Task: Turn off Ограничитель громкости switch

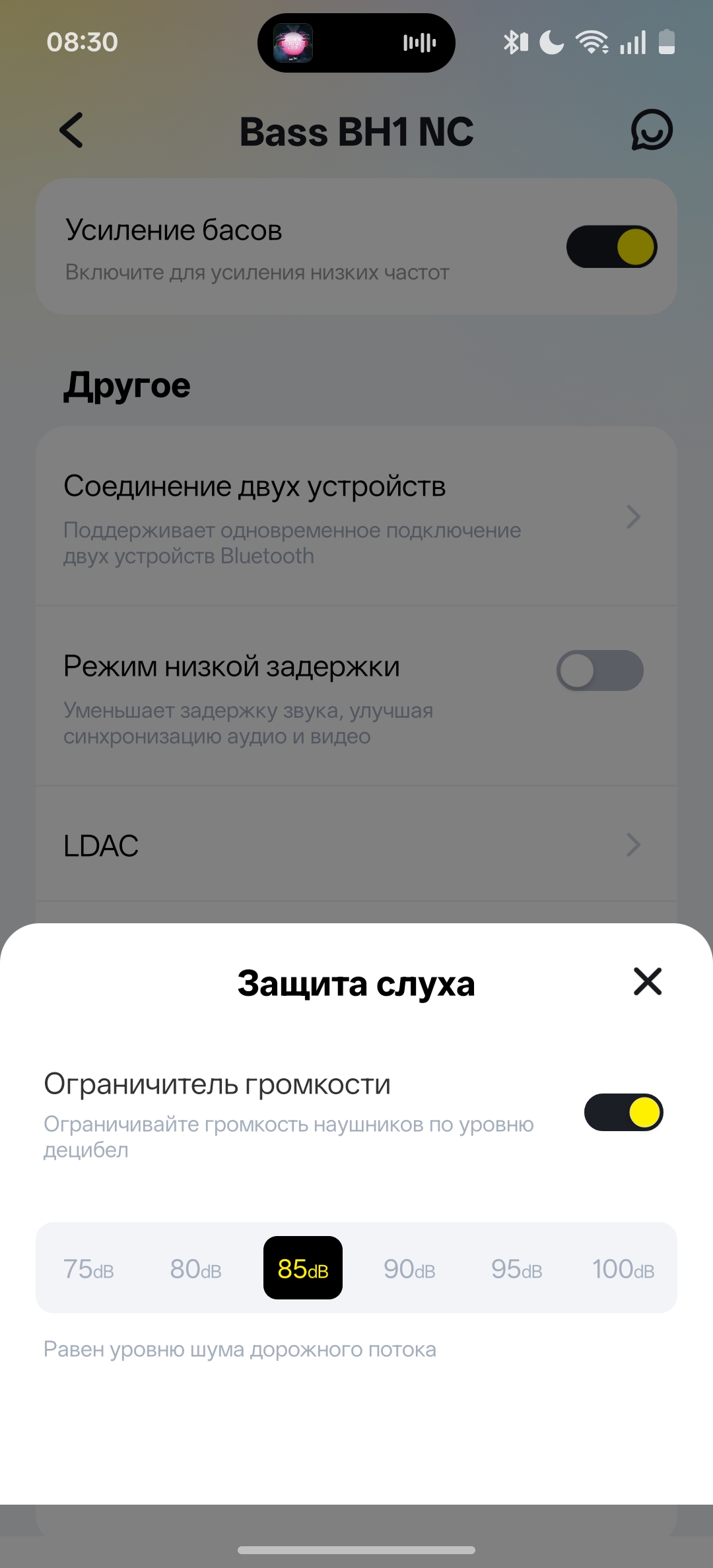Action: (623, 1112)
